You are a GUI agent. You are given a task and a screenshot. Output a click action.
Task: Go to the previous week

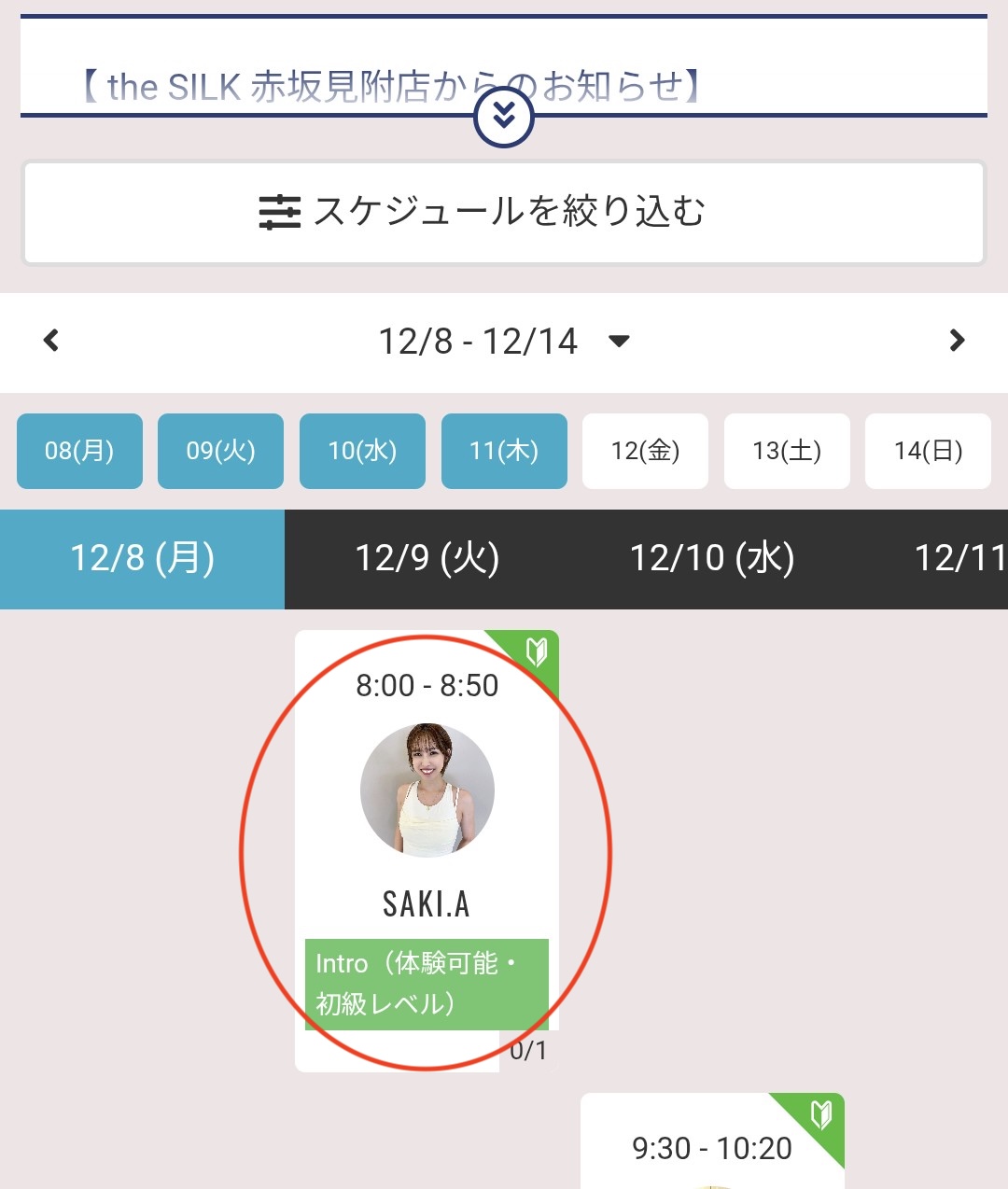(x=51, y=341)
